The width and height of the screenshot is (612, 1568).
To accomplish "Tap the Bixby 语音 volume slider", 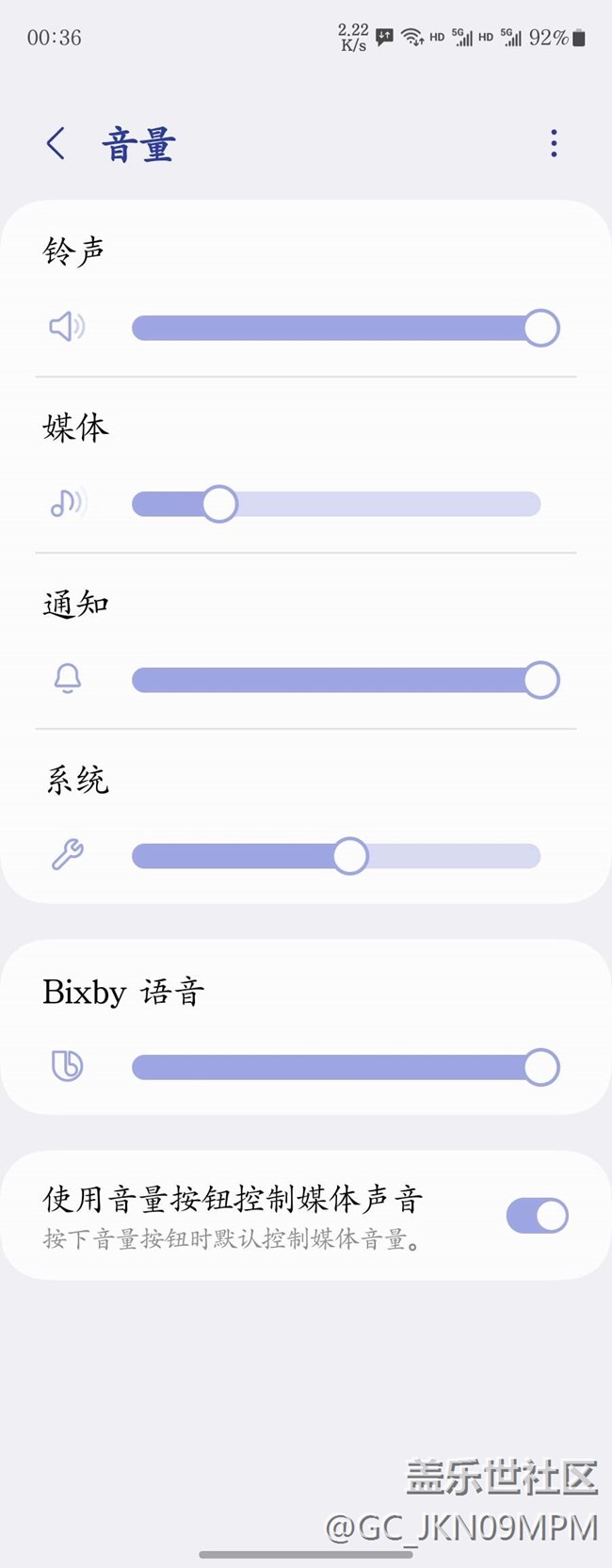I will 336,1067.
